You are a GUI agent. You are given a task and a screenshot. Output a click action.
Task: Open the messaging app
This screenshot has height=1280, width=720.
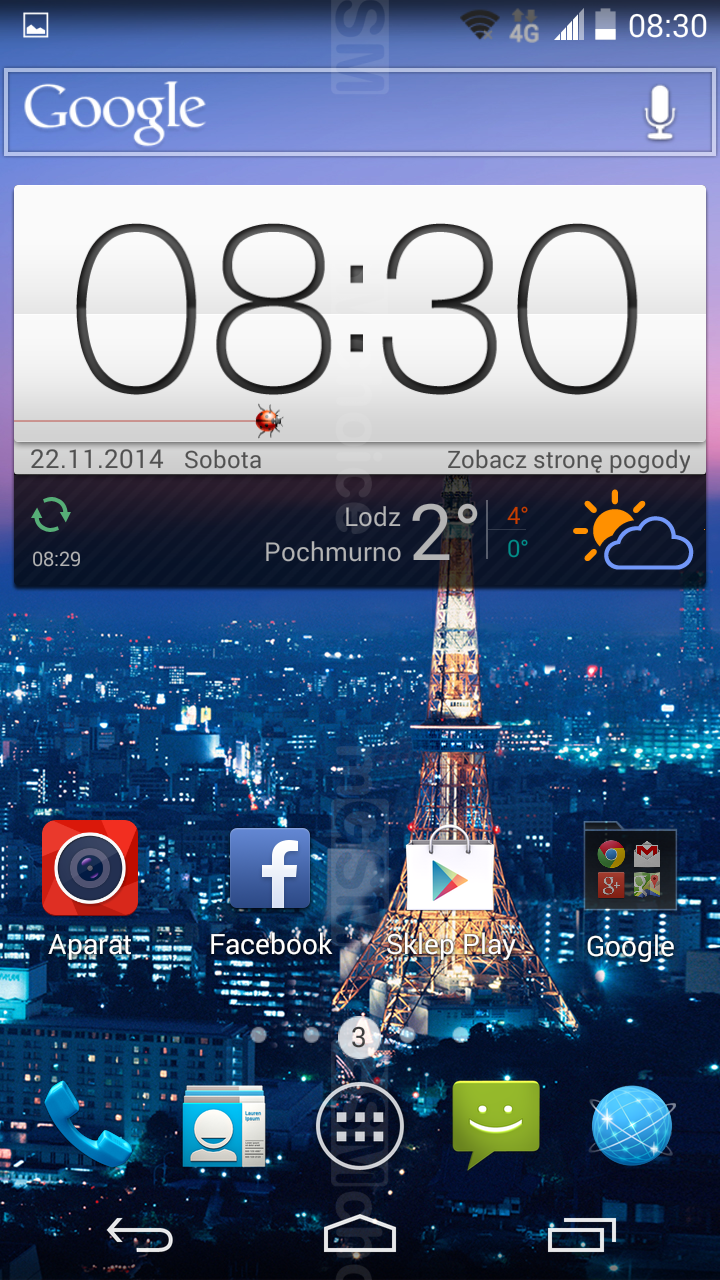(496, 1125)
